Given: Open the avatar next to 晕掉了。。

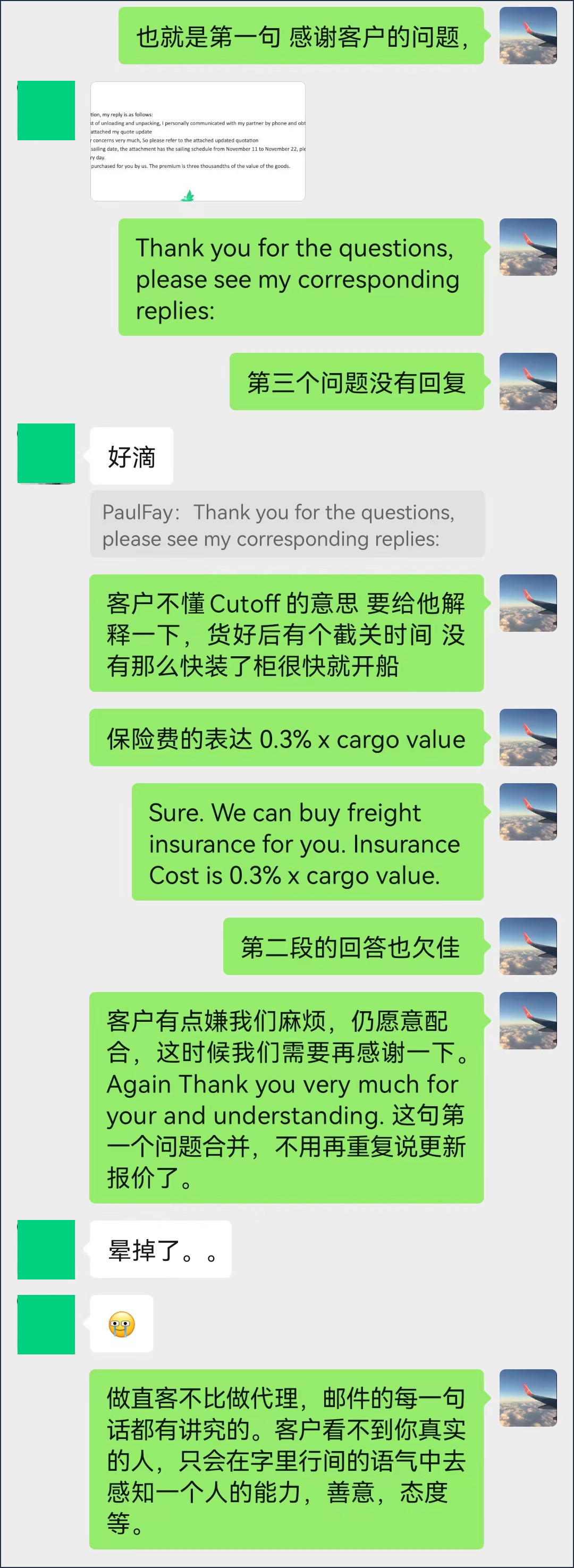Looking at the screenshot, I should (46, 1249).
